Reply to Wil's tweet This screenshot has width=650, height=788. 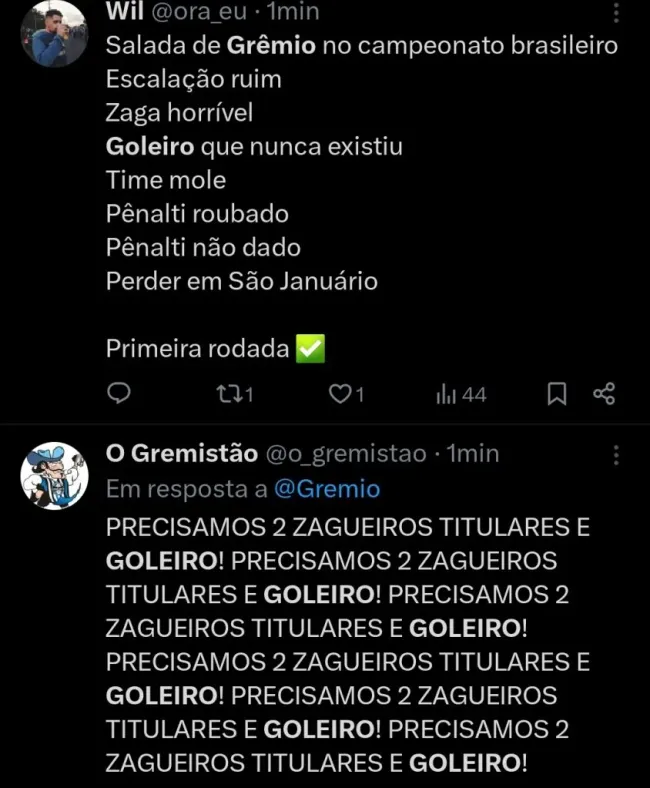coord(119,394)
